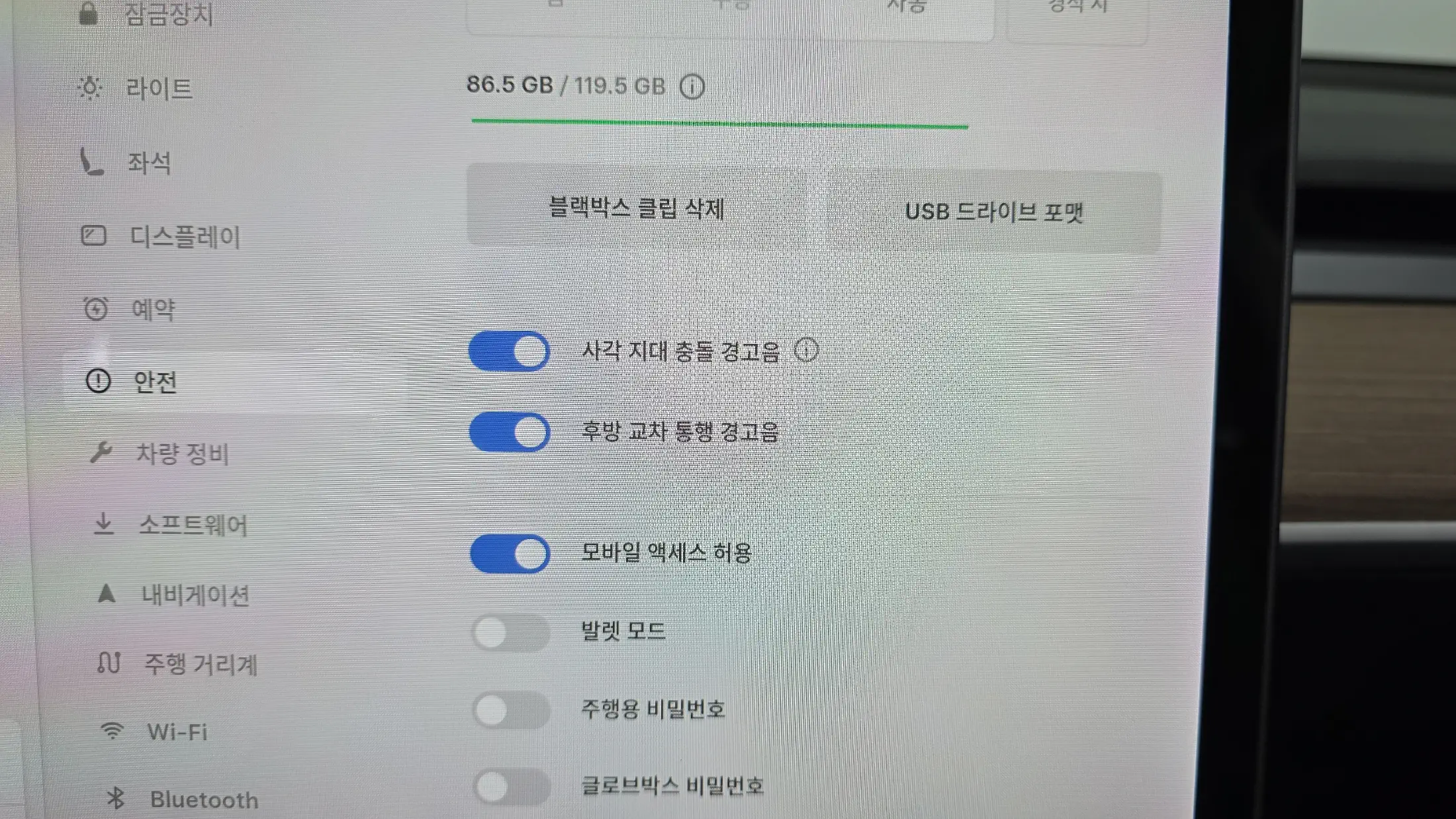The image size is (1456, 819).
Task: Open Bluetooth settings
Action: pos(203,800)
